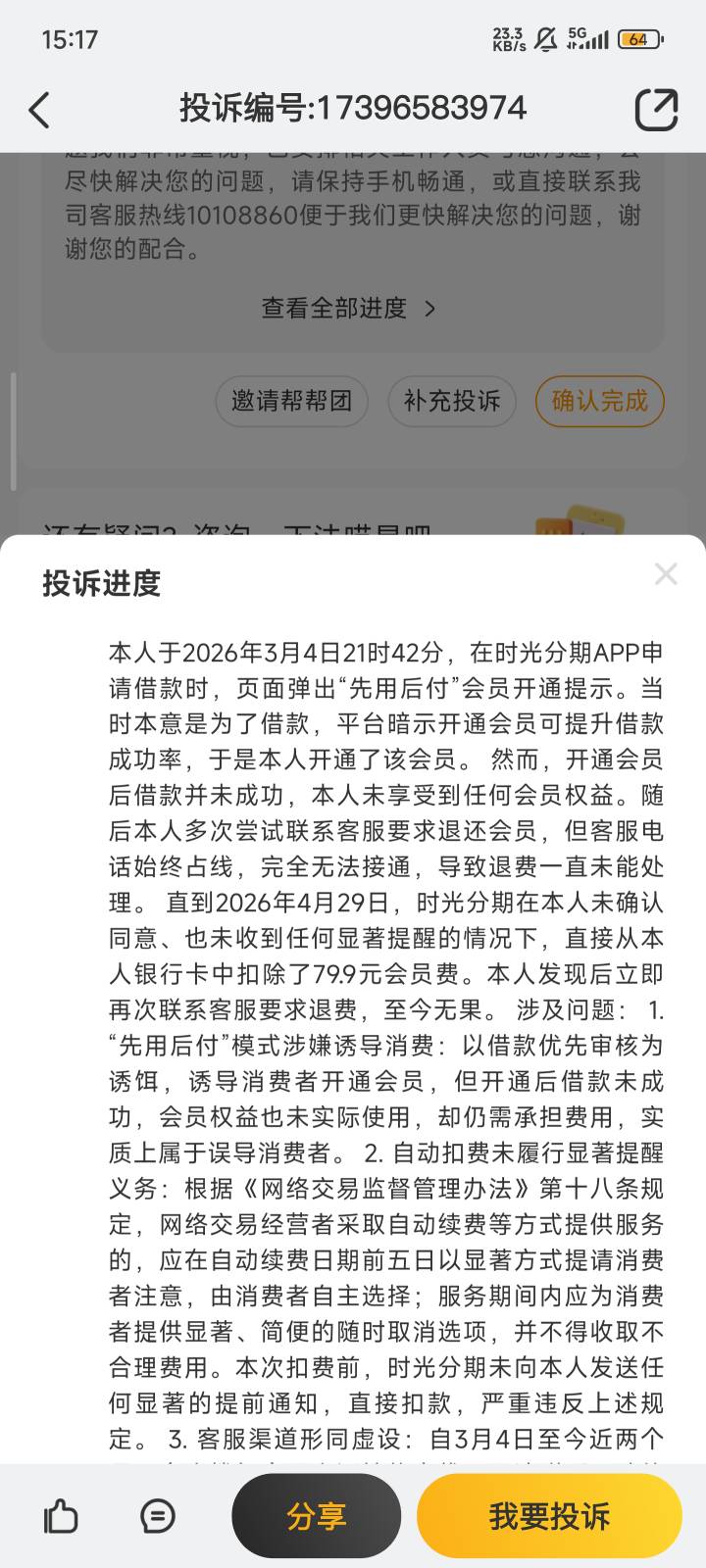Tap 我要投诉 to file a complaint
The image size is (706, 1568).
tap(549, 1516)
